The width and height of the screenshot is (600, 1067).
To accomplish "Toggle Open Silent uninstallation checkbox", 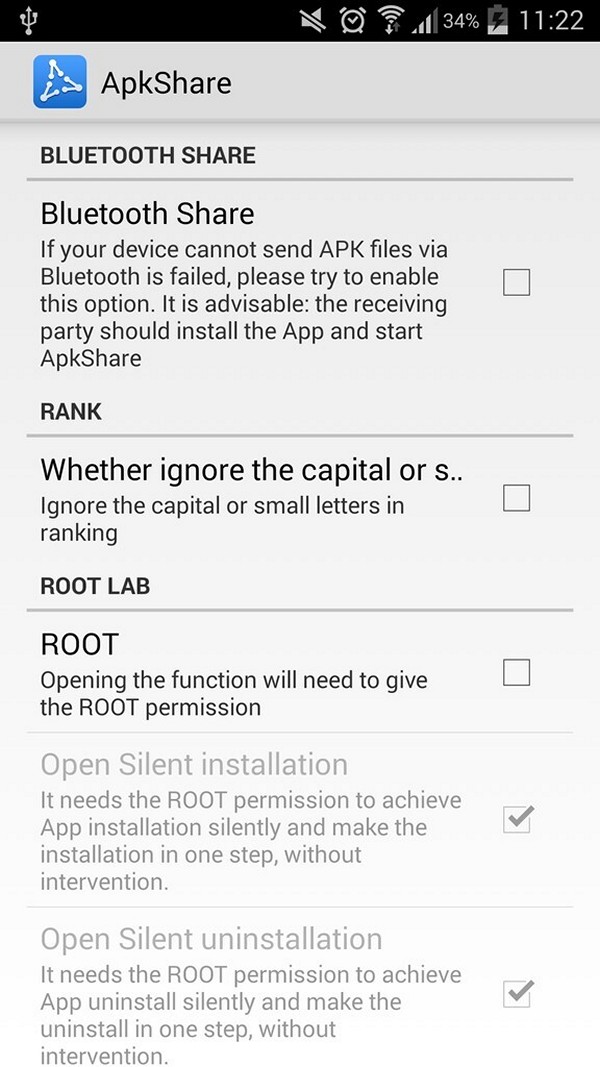I will [518, 993].
